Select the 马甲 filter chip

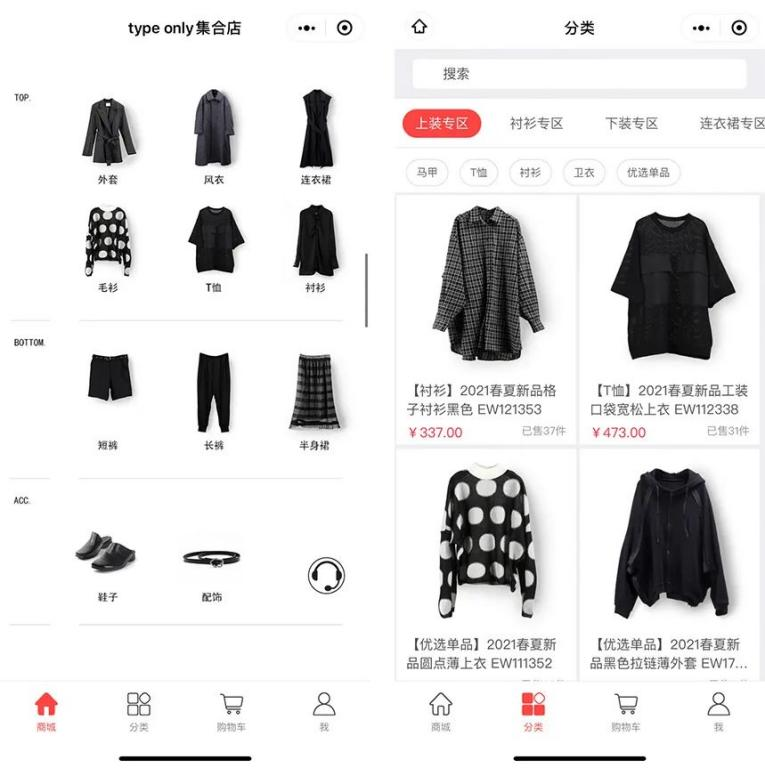pyautogui.click(x=427, y=172)
